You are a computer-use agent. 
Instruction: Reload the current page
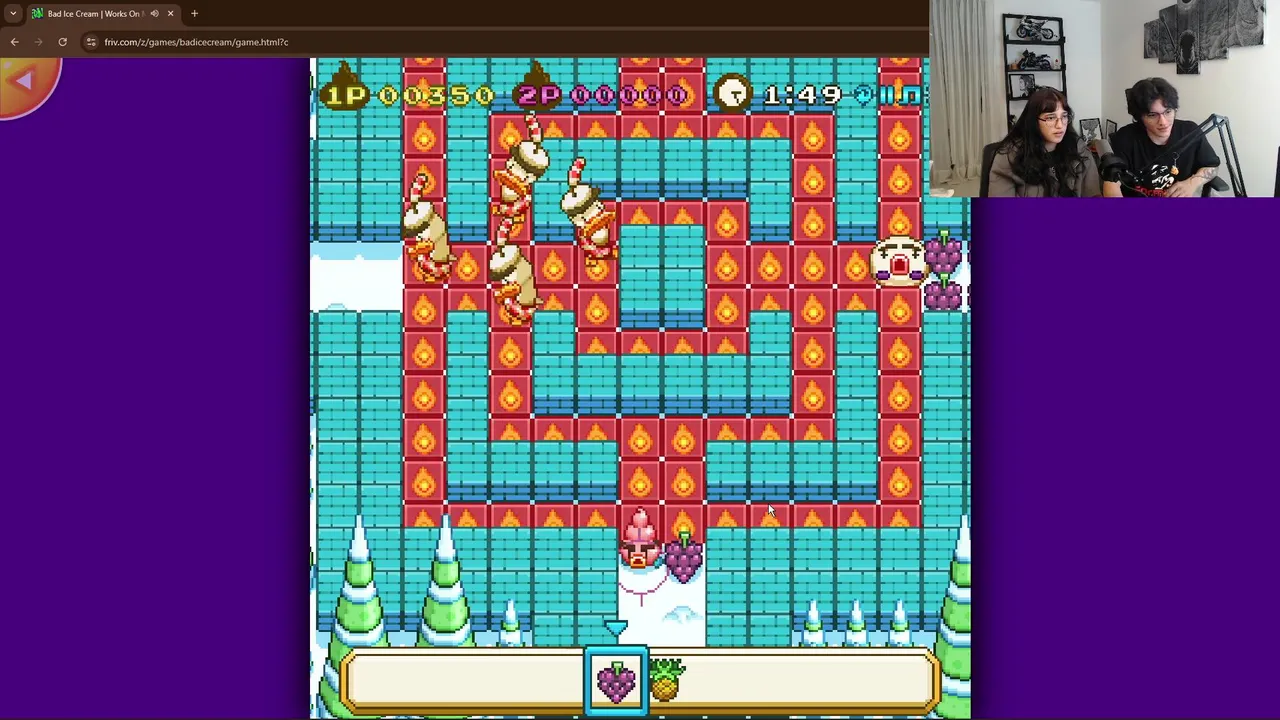[x=62, y=42]
